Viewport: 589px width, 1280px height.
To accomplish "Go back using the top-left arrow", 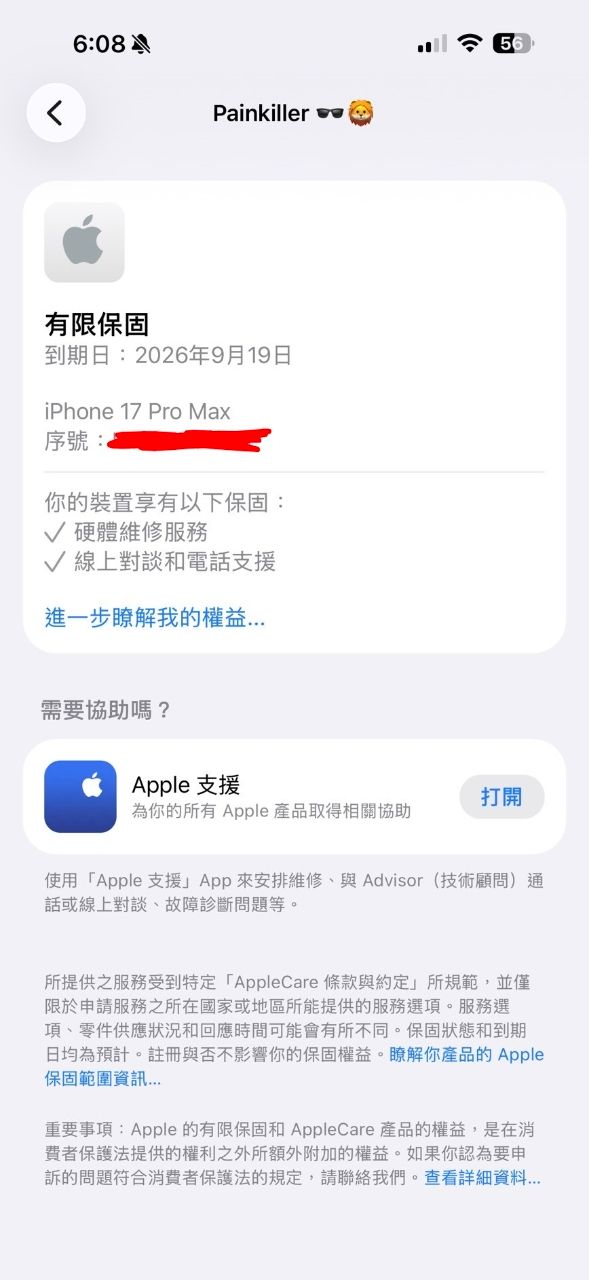I will point(56,113).
